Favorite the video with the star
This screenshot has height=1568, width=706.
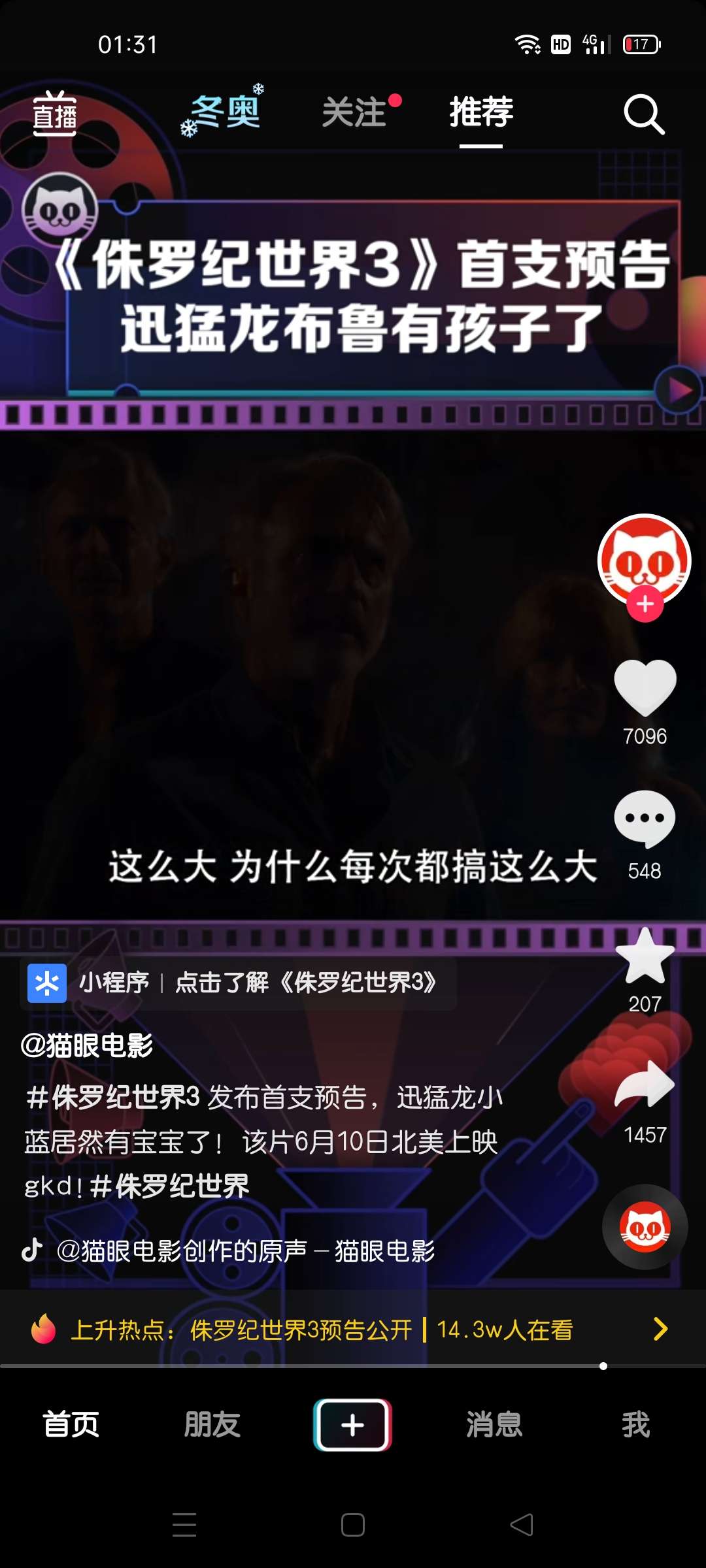tap(645, 956)
